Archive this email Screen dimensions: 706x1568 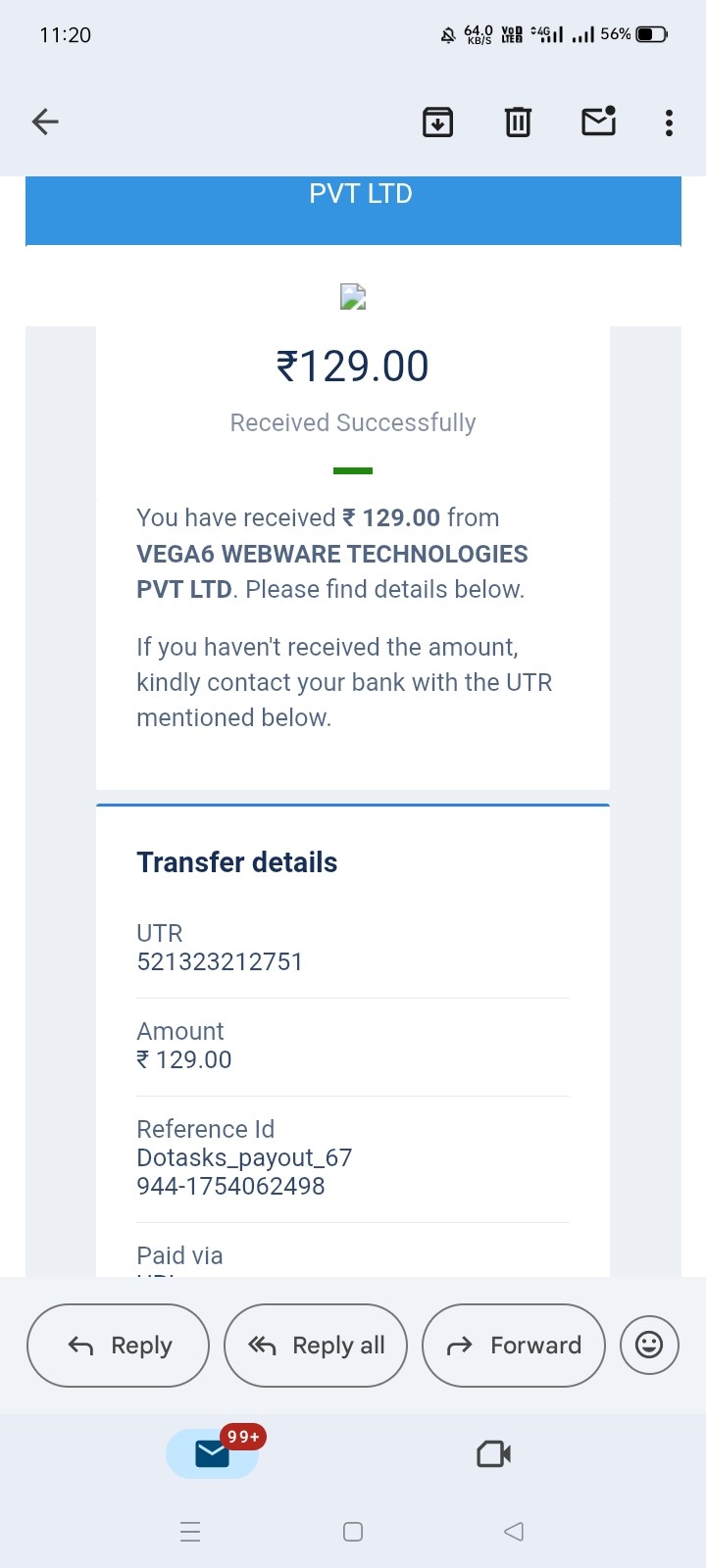click(x=437, y=122)
